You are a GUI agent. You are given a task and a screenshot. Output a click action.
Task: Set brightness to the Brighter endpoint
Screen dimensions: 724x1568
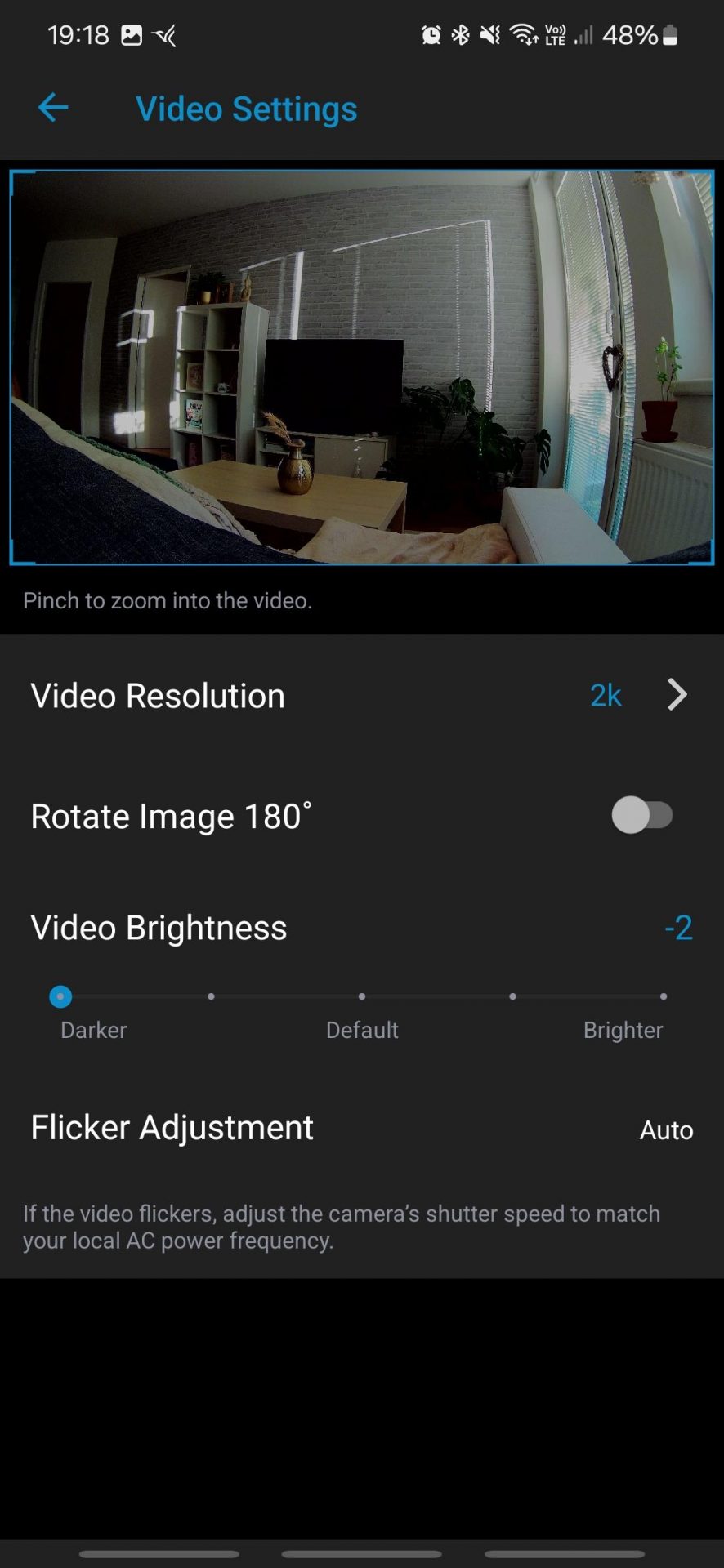(664, 996)
